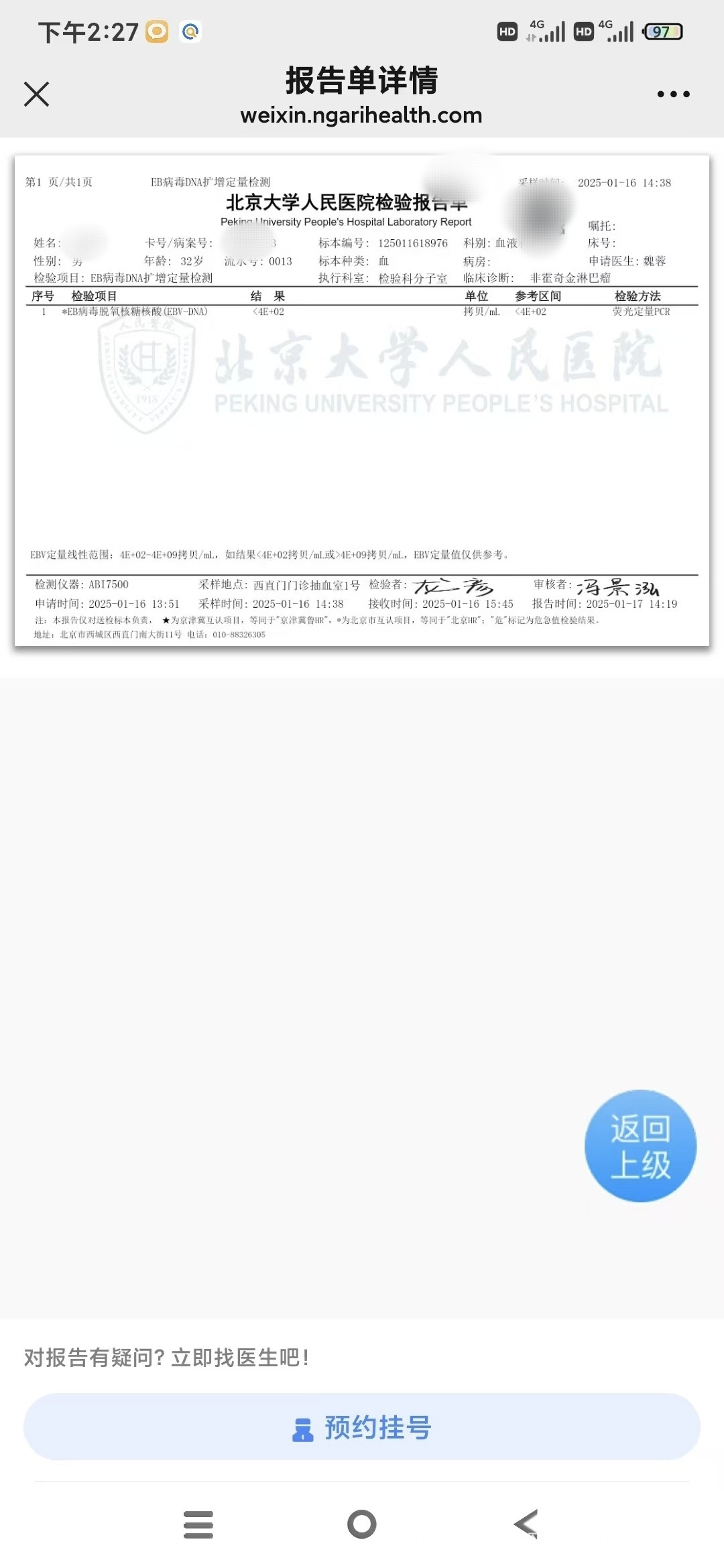Tap the 返回上级 floating button
The width and height of the screenshot is (724, 1568).
click(640, 1146)
